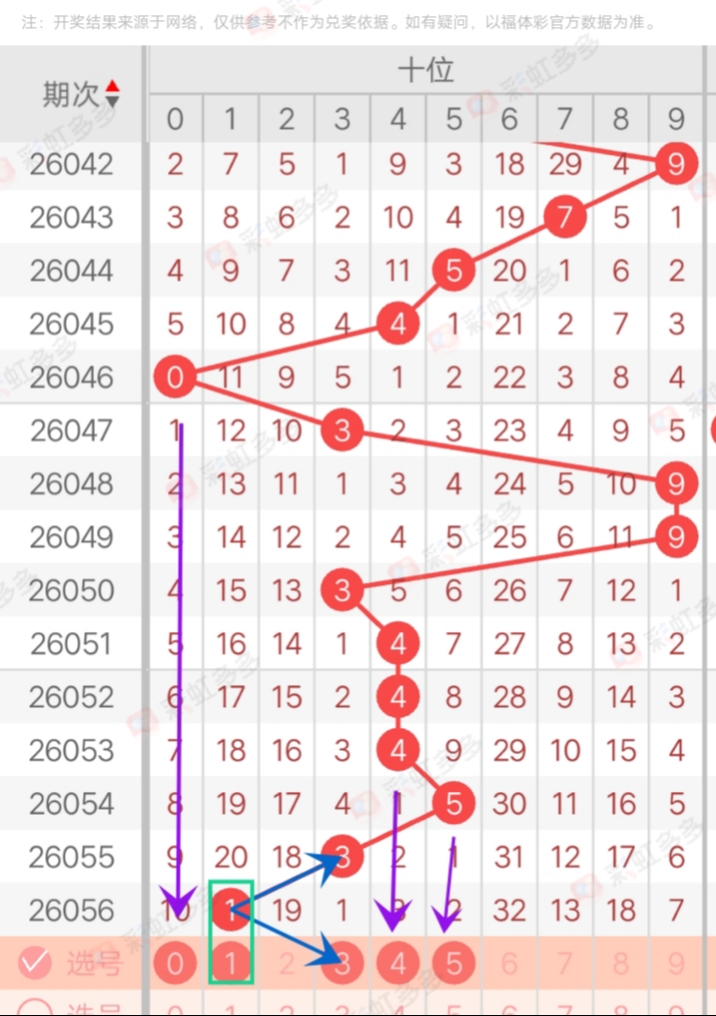Deselect number 0 in the highlighted 选号 row
This screenshot has height=1016, width=716.
pyautogui.click(x=175, y=963)
